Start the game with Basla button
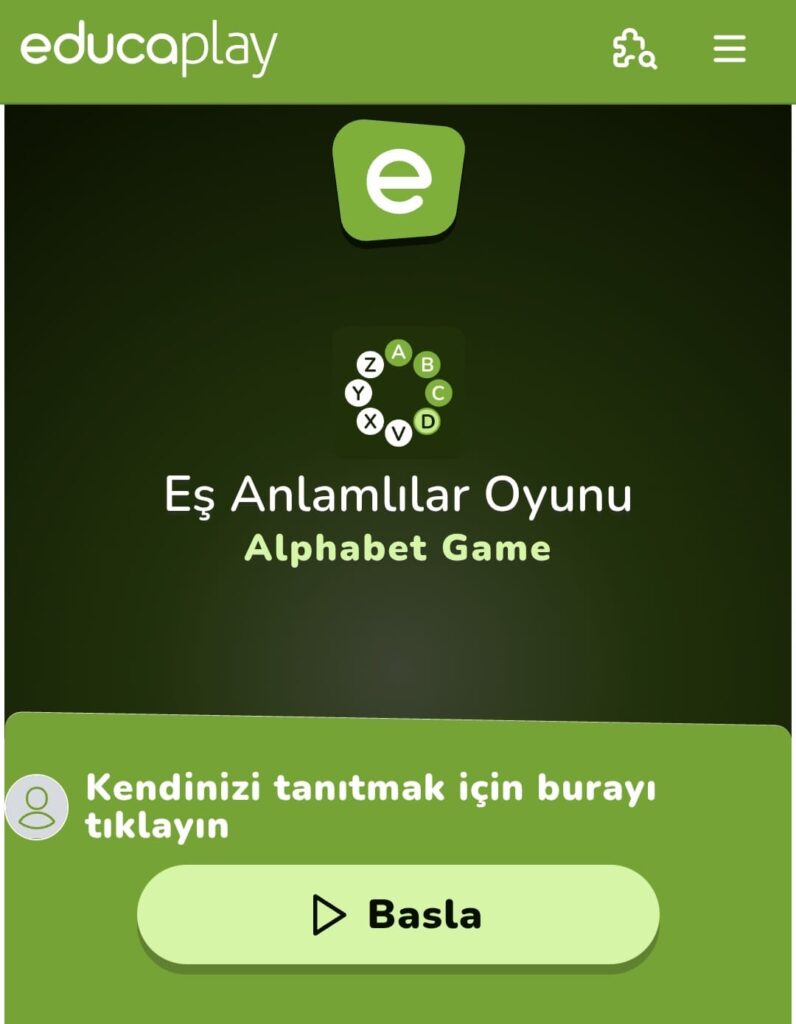796x1024 pixels. (x=398, y=914)
